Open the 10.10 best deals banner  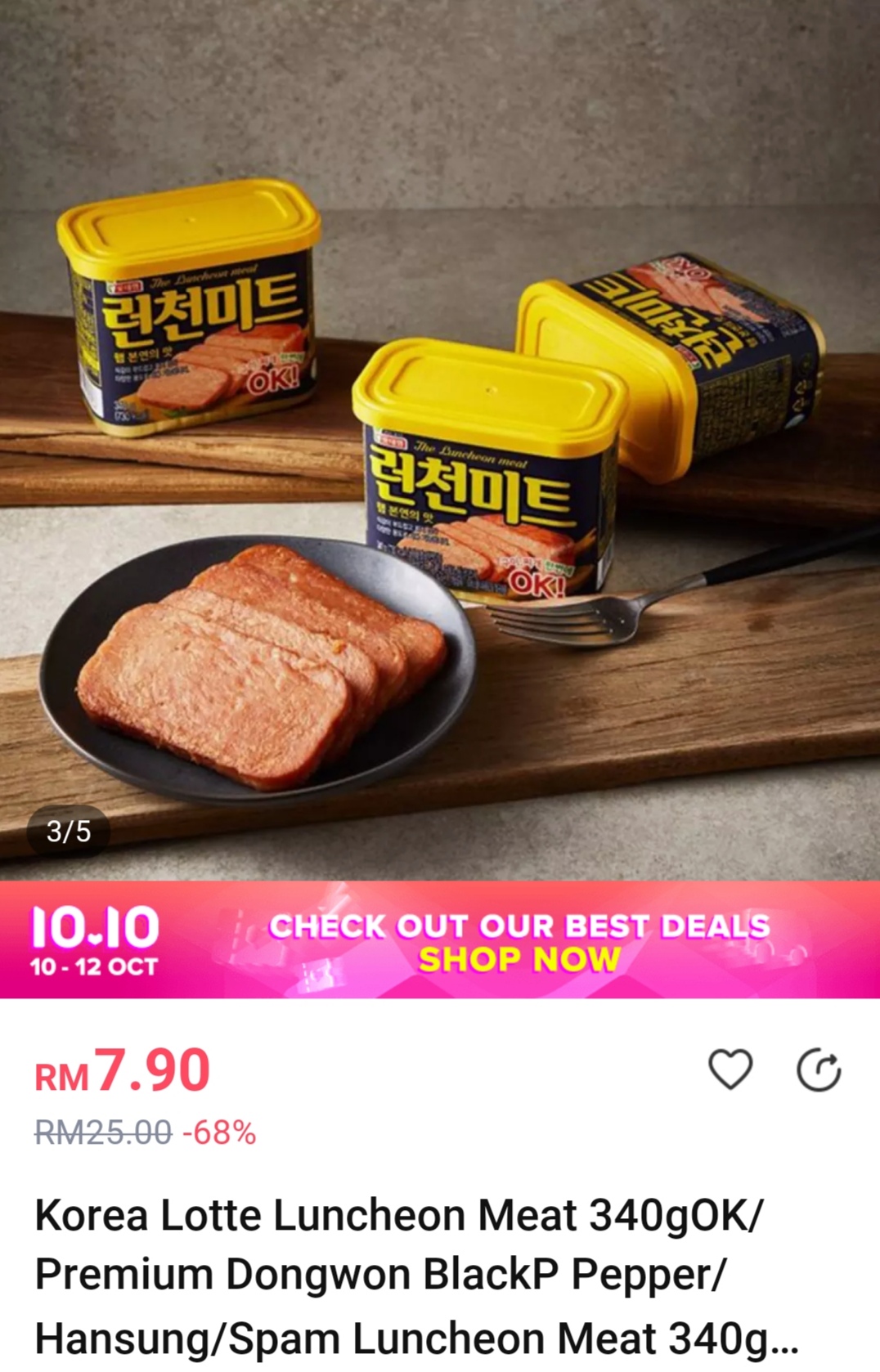pos(440,940)
